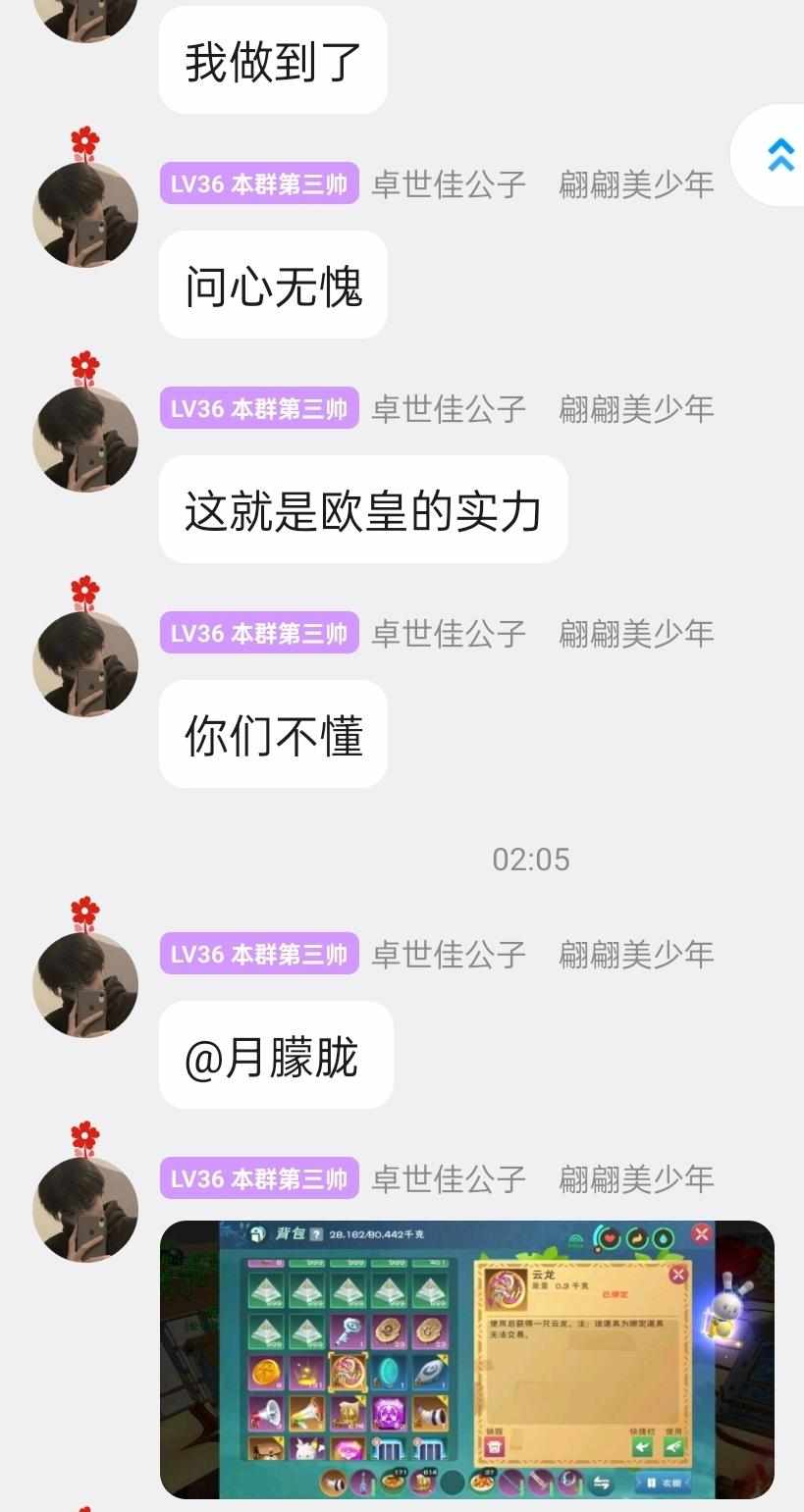The height and width of the screenshot is (1512, 804).
Task: Open sender's avatar beside "问心无愧" message
Action: [85, 214]
